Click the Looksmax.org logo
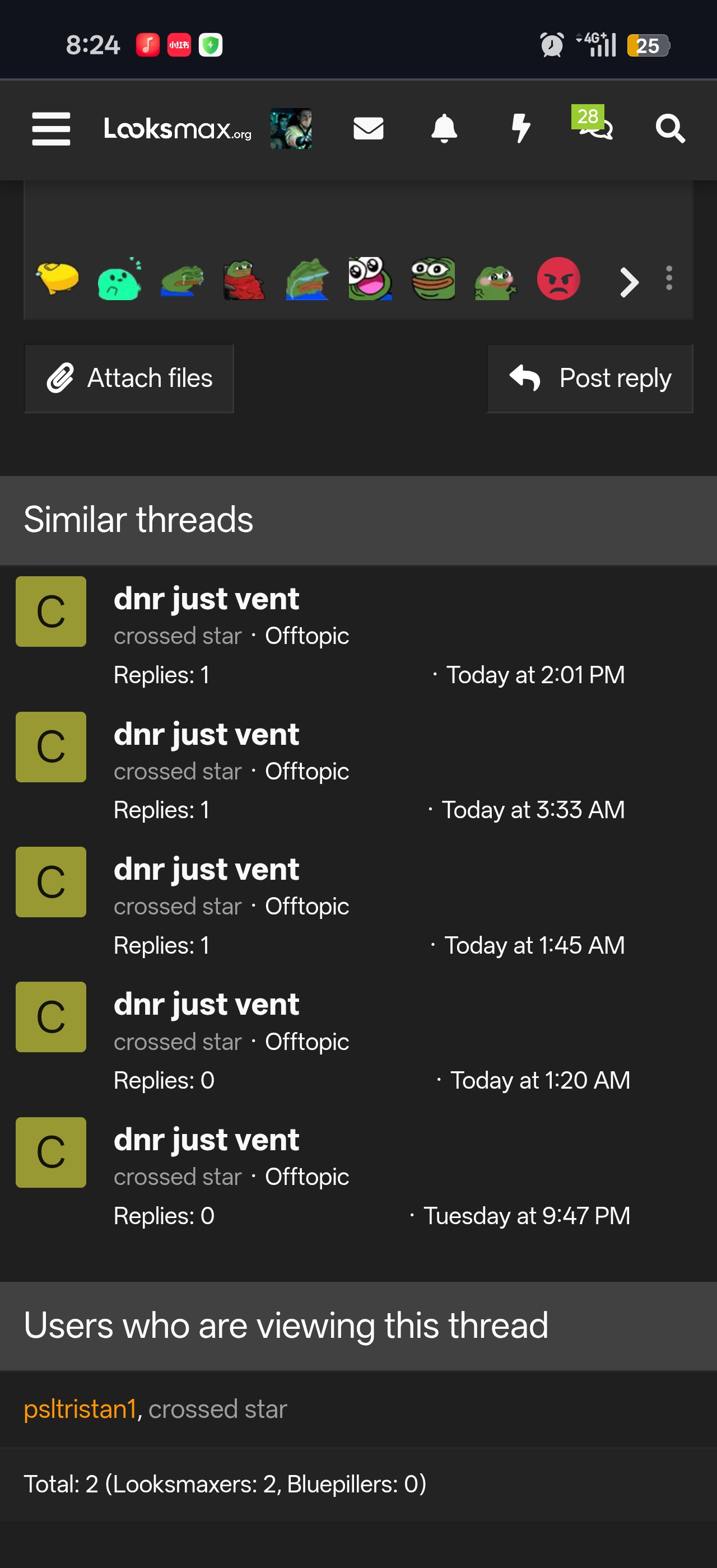 pos(178,129)
